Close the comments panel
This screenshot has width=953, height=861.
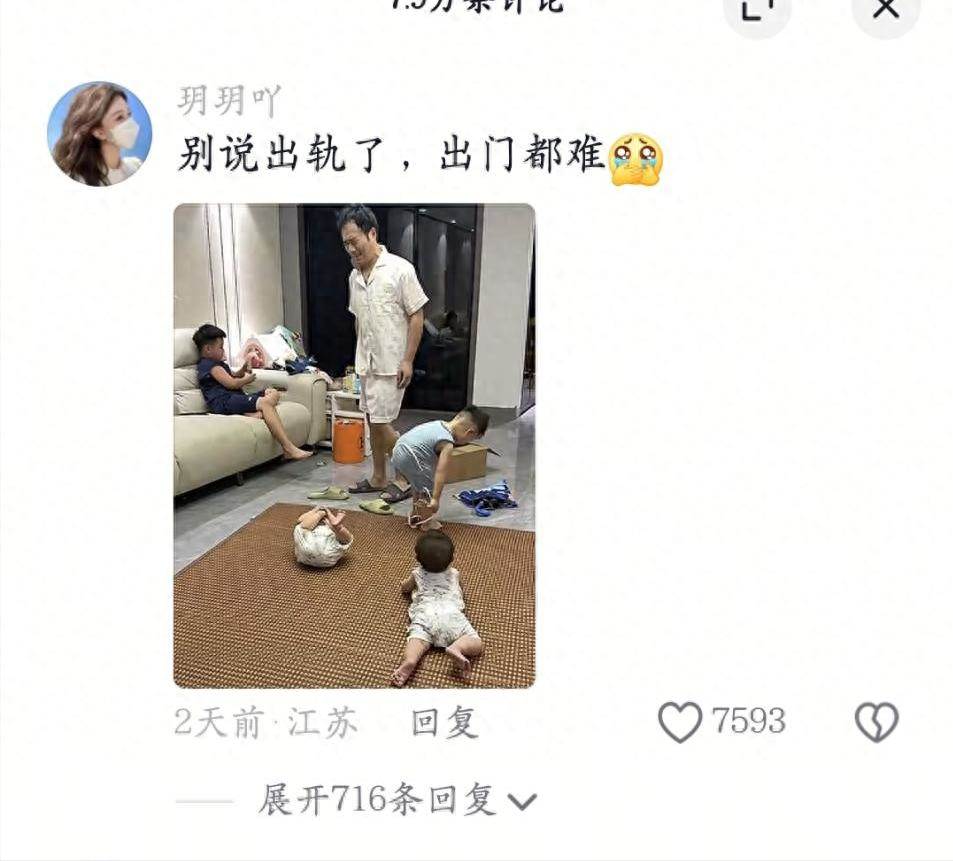[x=885, y=10]
